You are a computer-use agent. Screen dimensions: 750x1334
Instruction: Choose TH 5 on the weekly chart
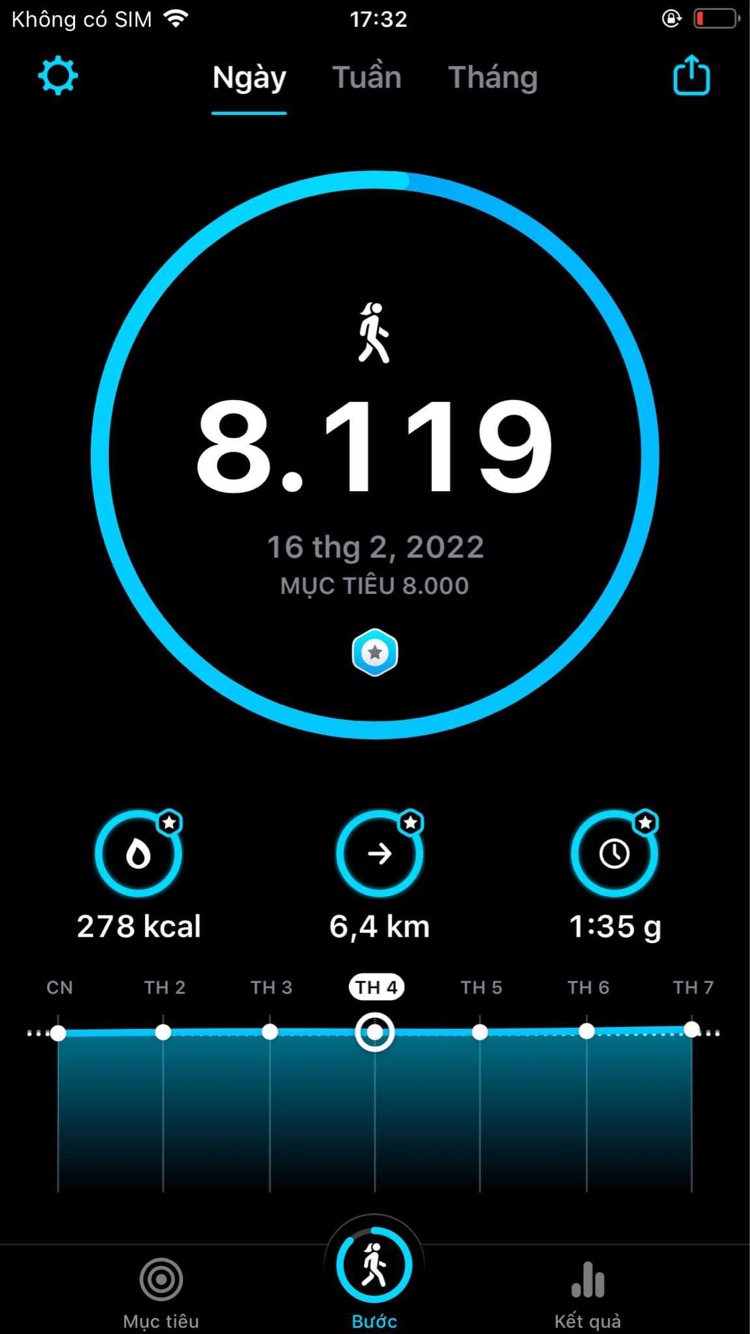pos(480,1032)
